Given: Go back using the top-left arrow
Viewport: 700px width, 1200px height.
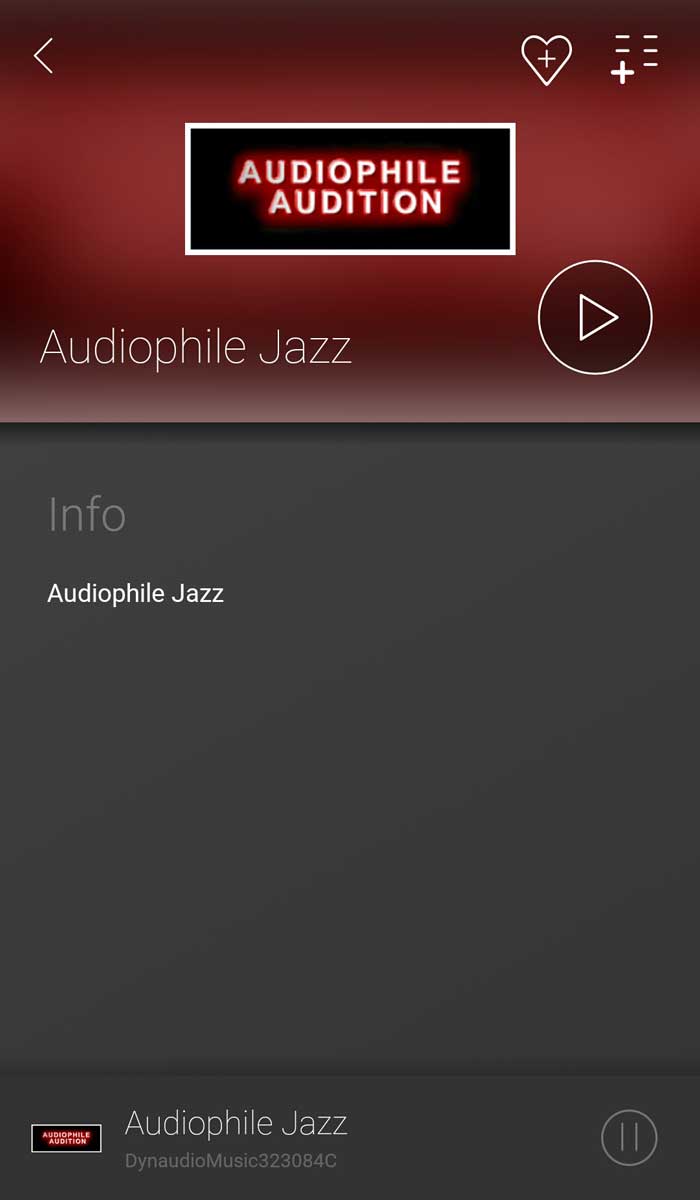Looking at the screenshot, I should pyautogui.click(x=43, y=57).
